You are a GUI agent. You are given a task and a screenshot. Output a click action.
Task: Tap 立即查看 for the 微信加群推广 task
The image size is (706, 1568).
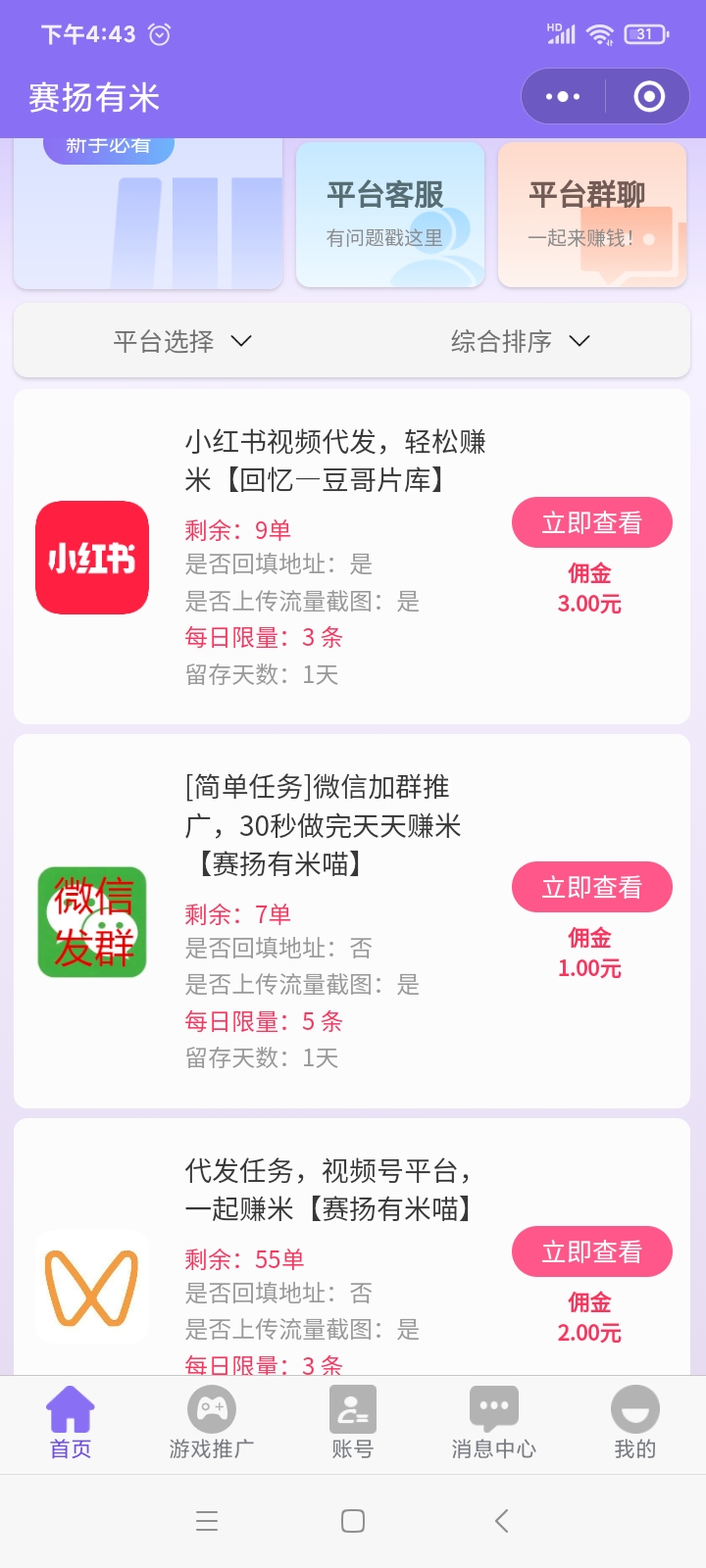(591, 887)
